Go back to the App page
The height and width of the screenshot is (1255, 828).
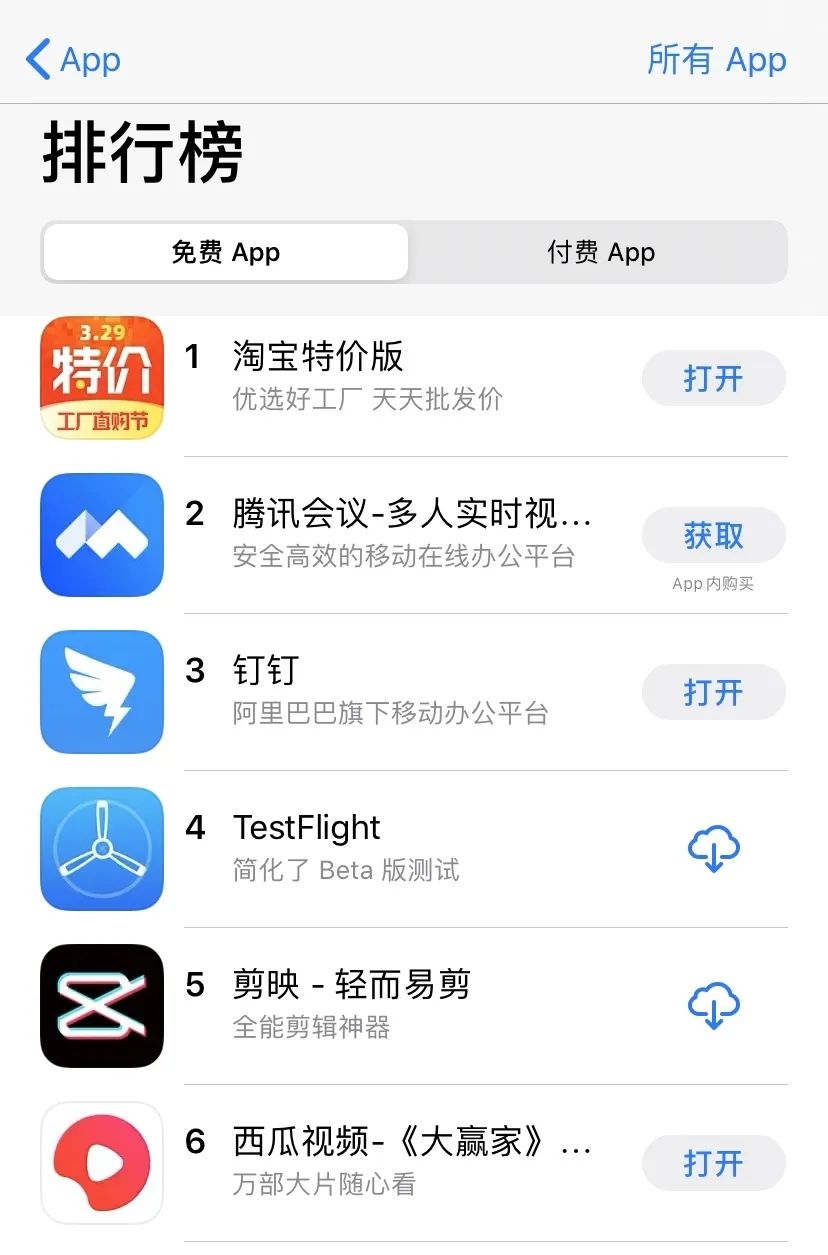point(73,60)
